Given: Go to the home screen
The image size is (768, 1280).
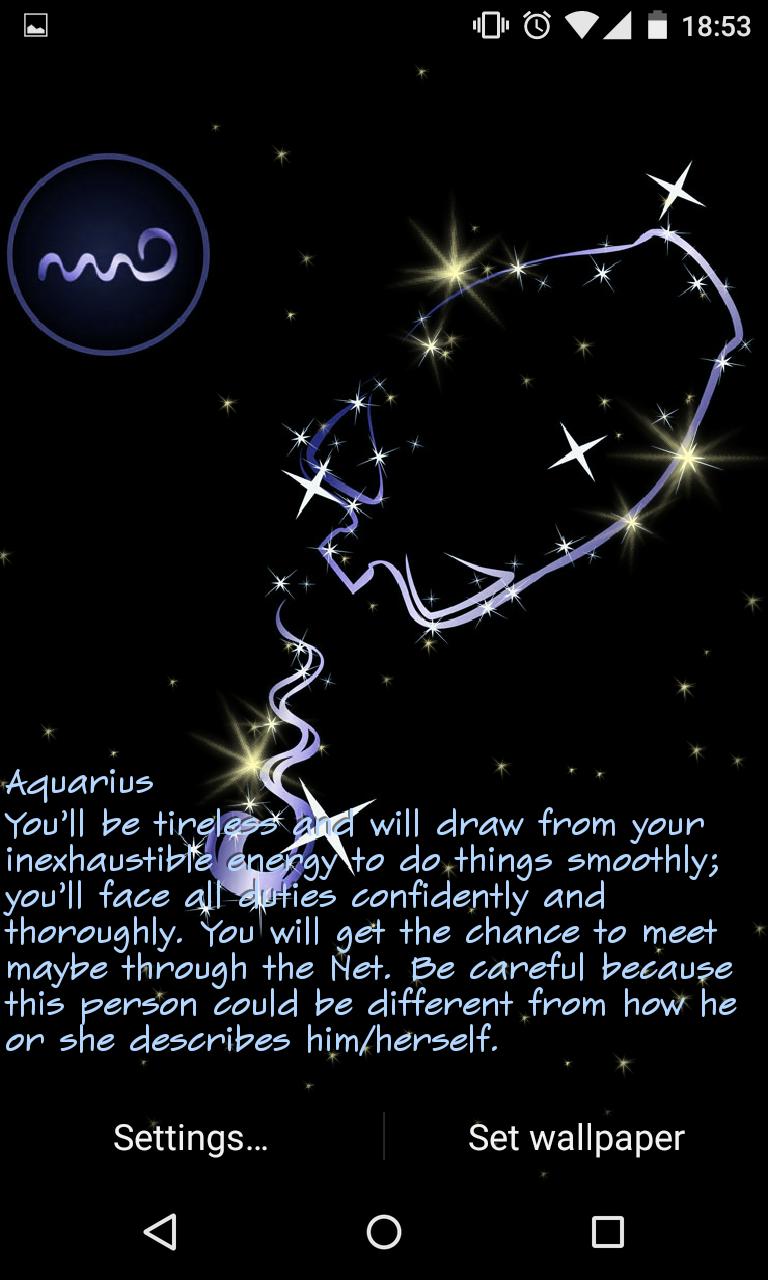Looking at the screenshot, I should click(384, 1231).
